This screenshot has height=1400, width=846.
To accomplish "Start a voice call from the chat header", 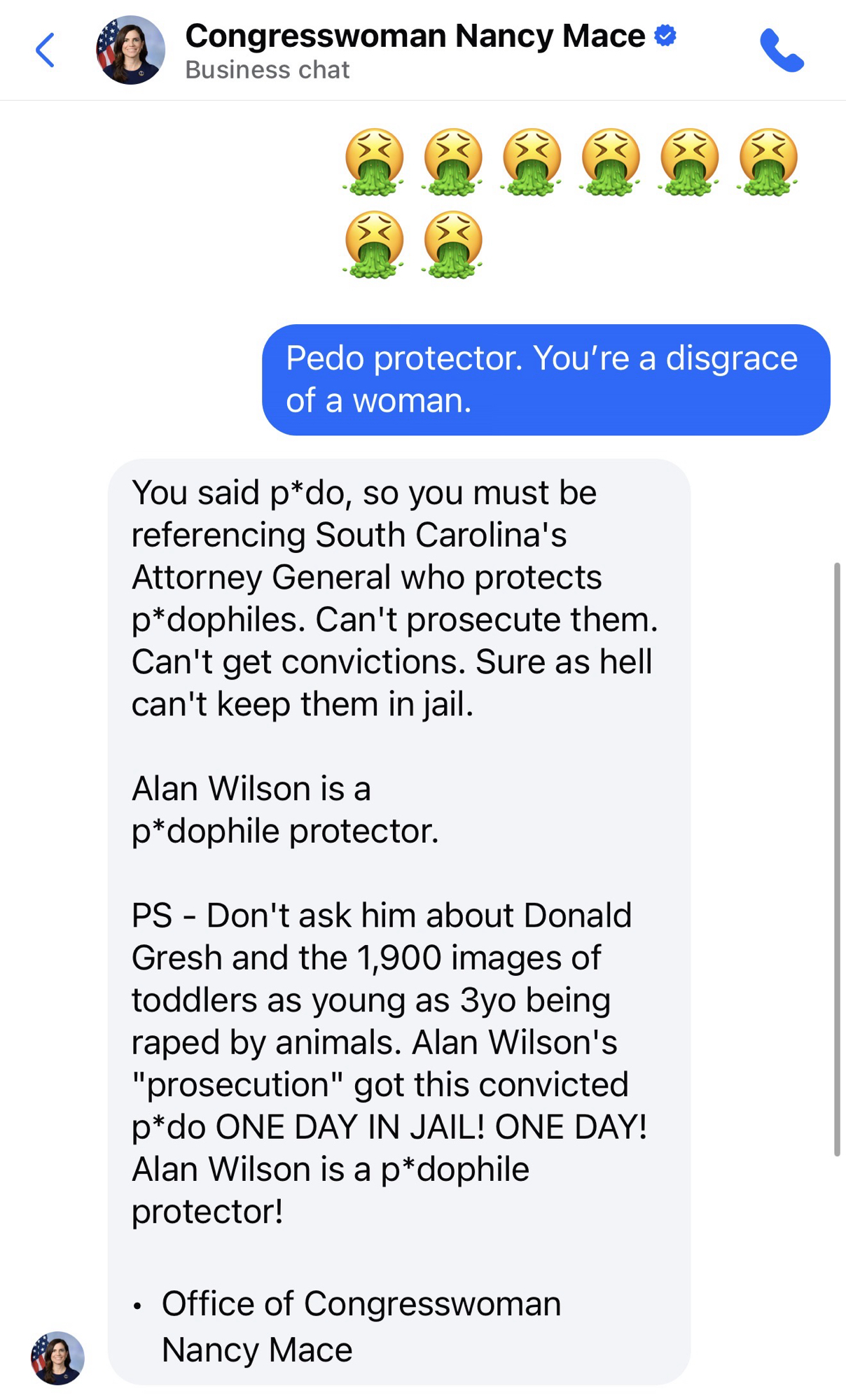I will [x=782, y=50].
